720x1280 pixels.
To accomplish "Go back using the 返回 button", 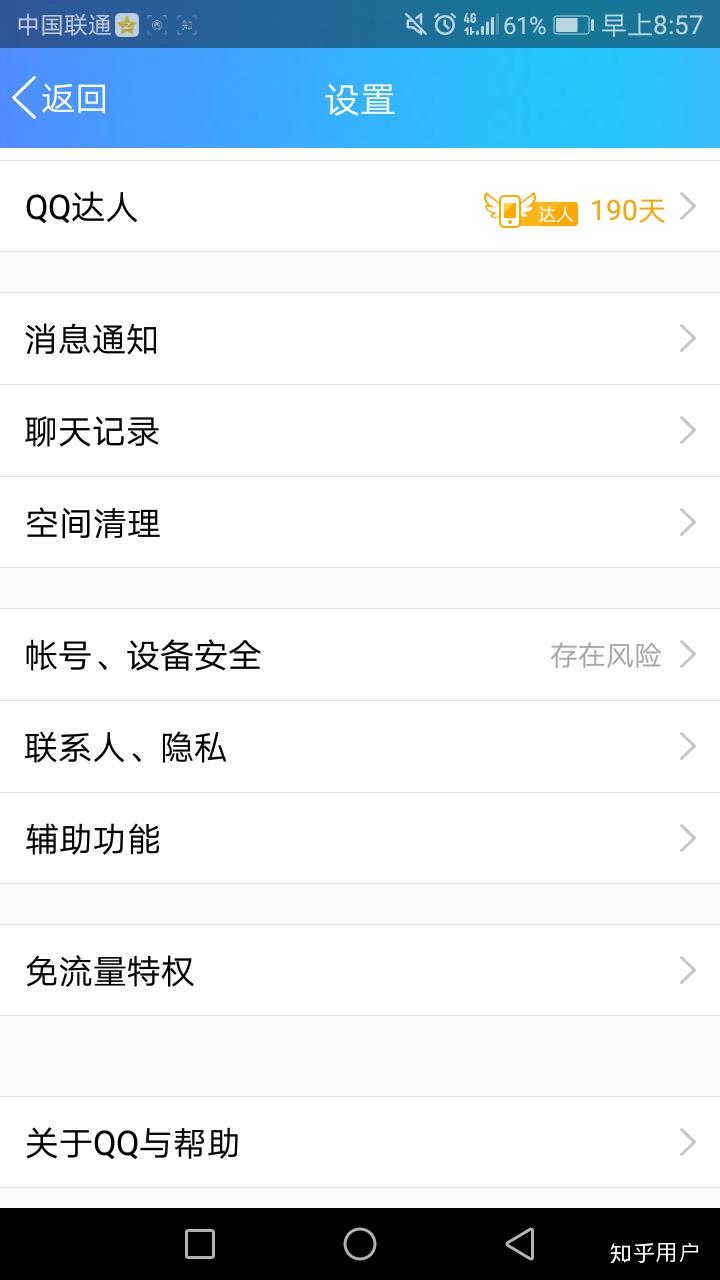I will [x=60, y=99].
